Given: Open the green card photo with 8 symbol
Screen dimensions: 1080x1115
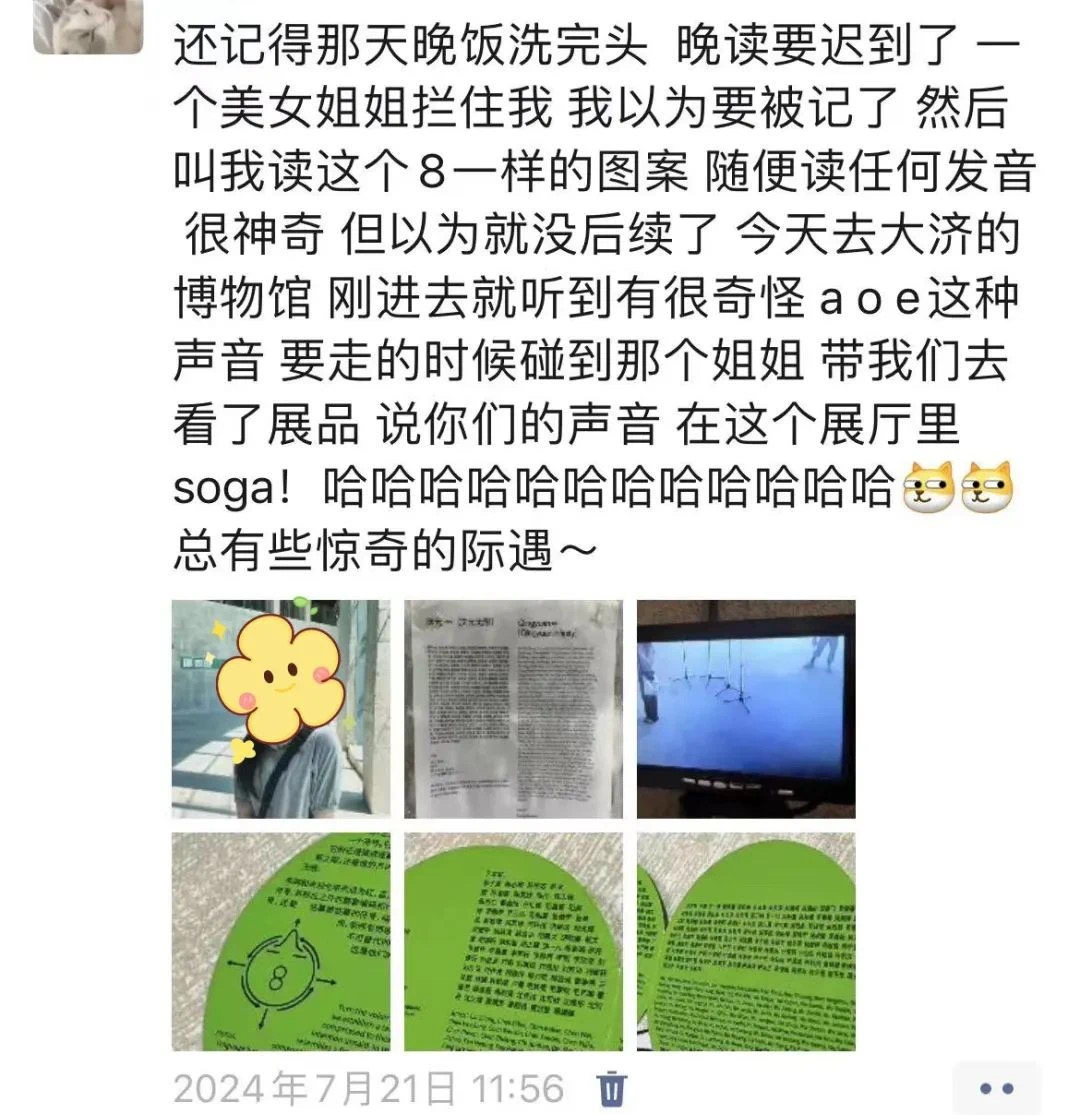Looking at the screenshot, I should pos(281,942).
